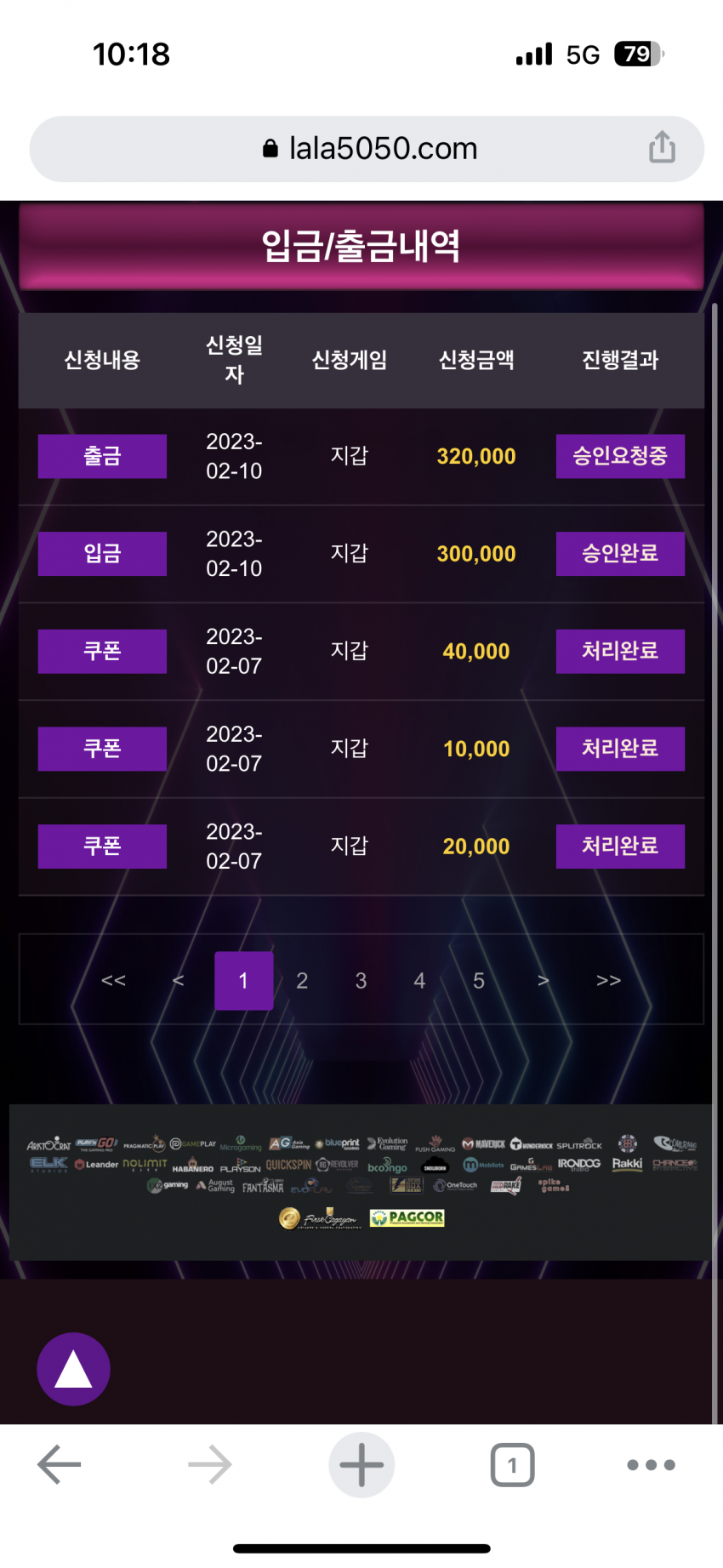Tap the lala5050.com address bar
Image resolution: width=723 pixels, height=1568 pixels.
pyautogui.click(x=371, y=149)
